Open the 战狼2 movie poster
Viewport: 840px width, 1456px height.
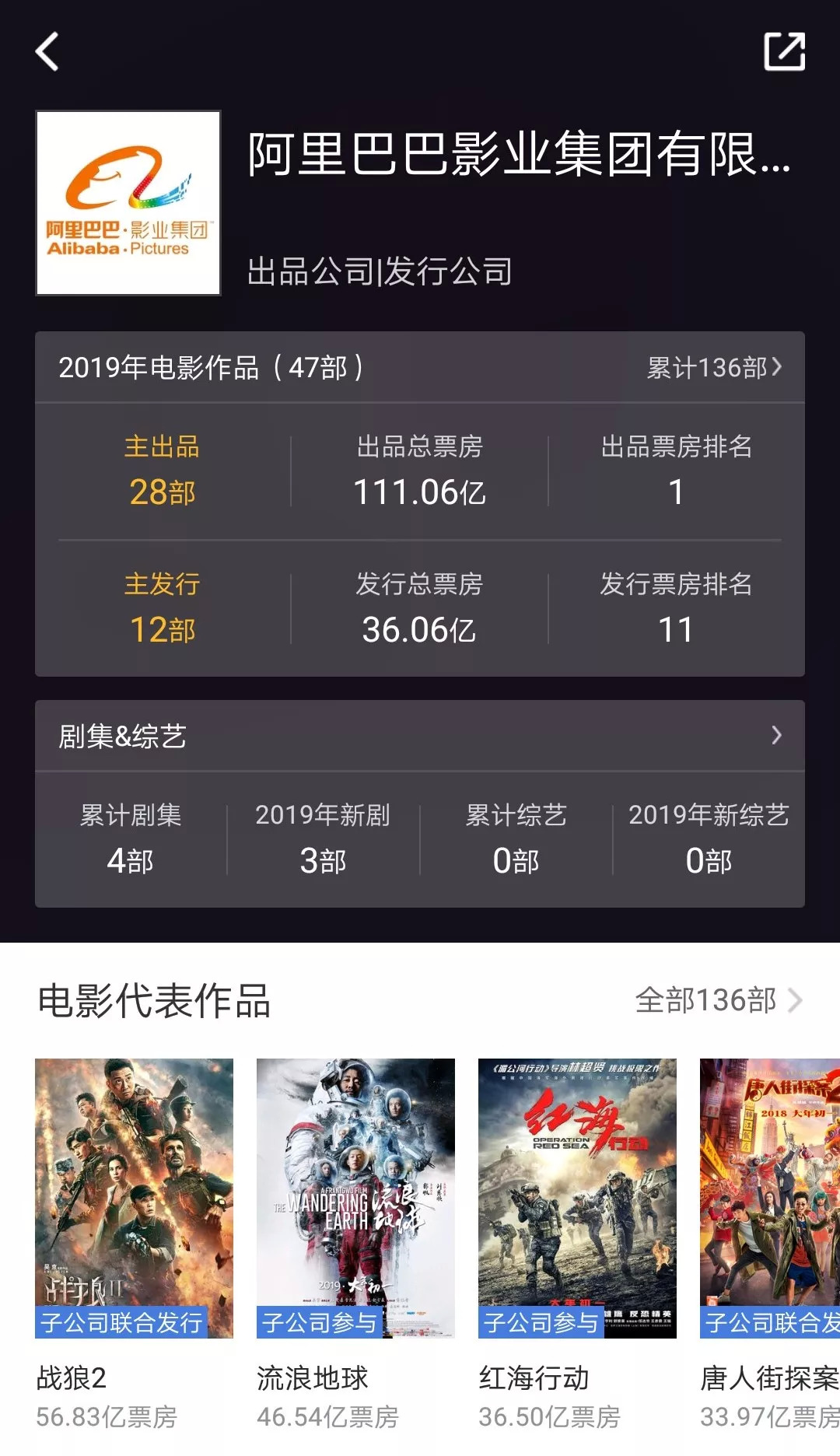[x=134, y=1198]
